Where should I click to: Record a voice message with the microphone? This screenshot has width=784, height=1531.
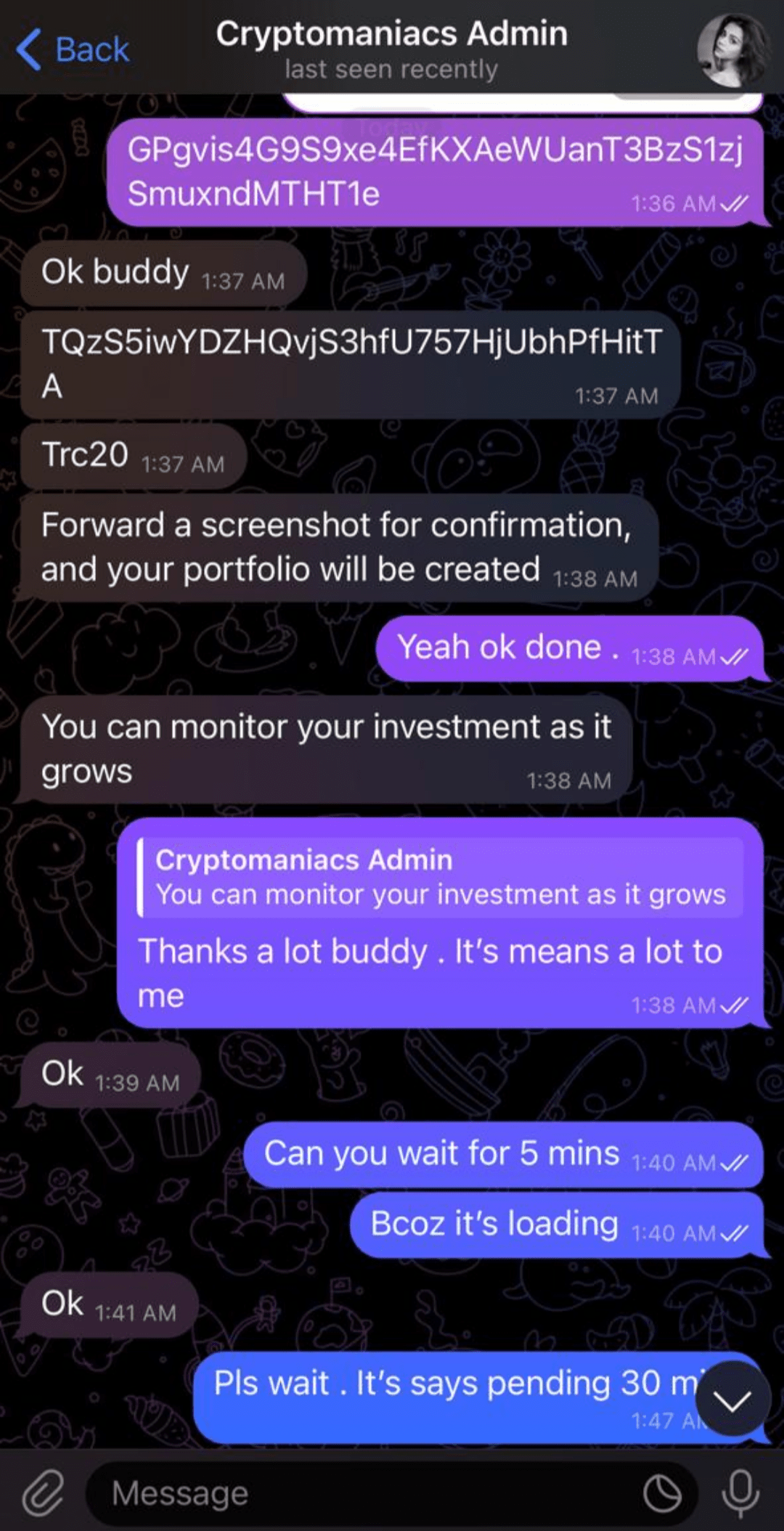[x=740, y=1494]
